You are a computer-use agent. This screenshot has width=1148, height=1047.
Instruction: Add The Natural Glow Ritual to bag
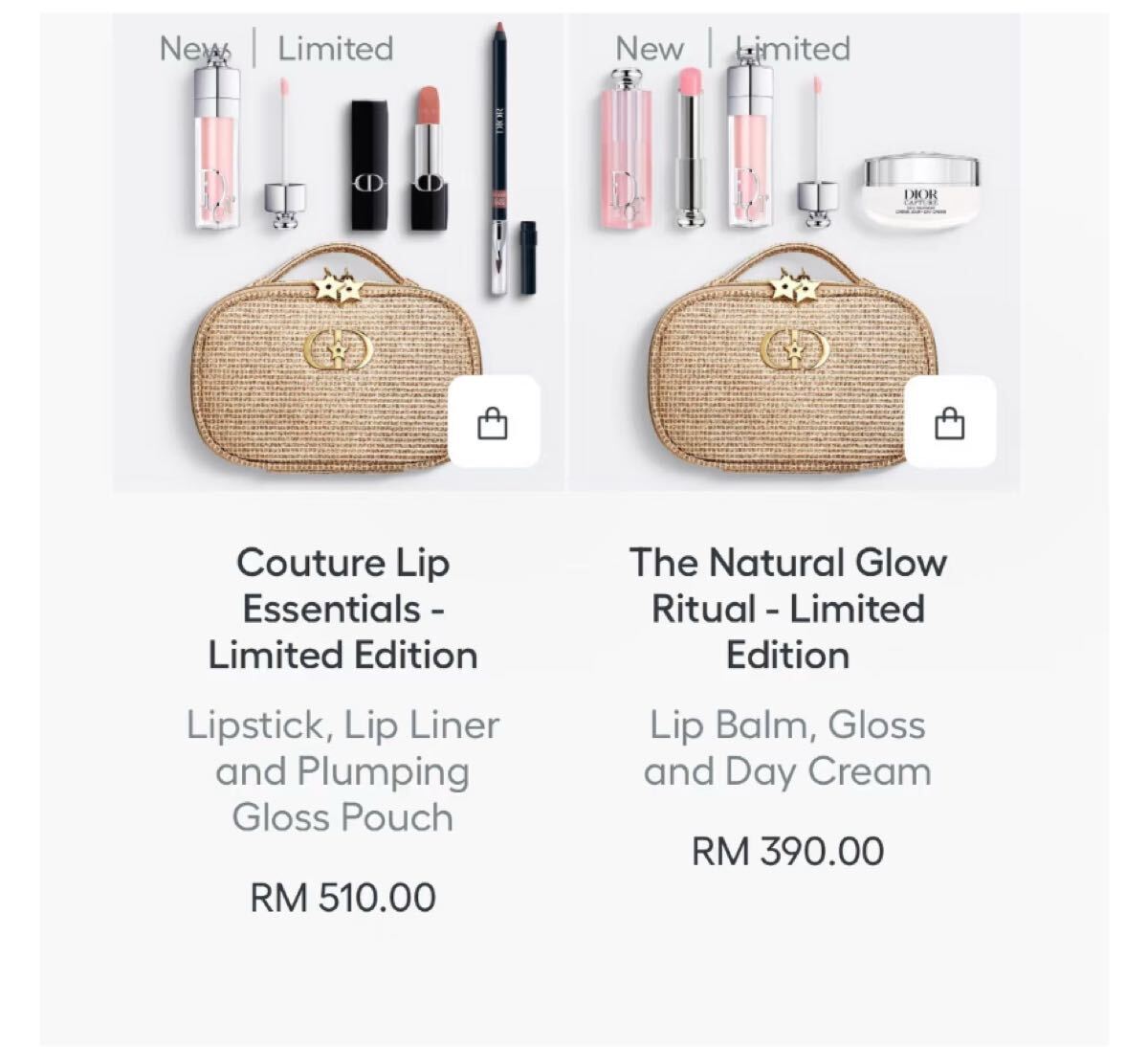[949, 422]
